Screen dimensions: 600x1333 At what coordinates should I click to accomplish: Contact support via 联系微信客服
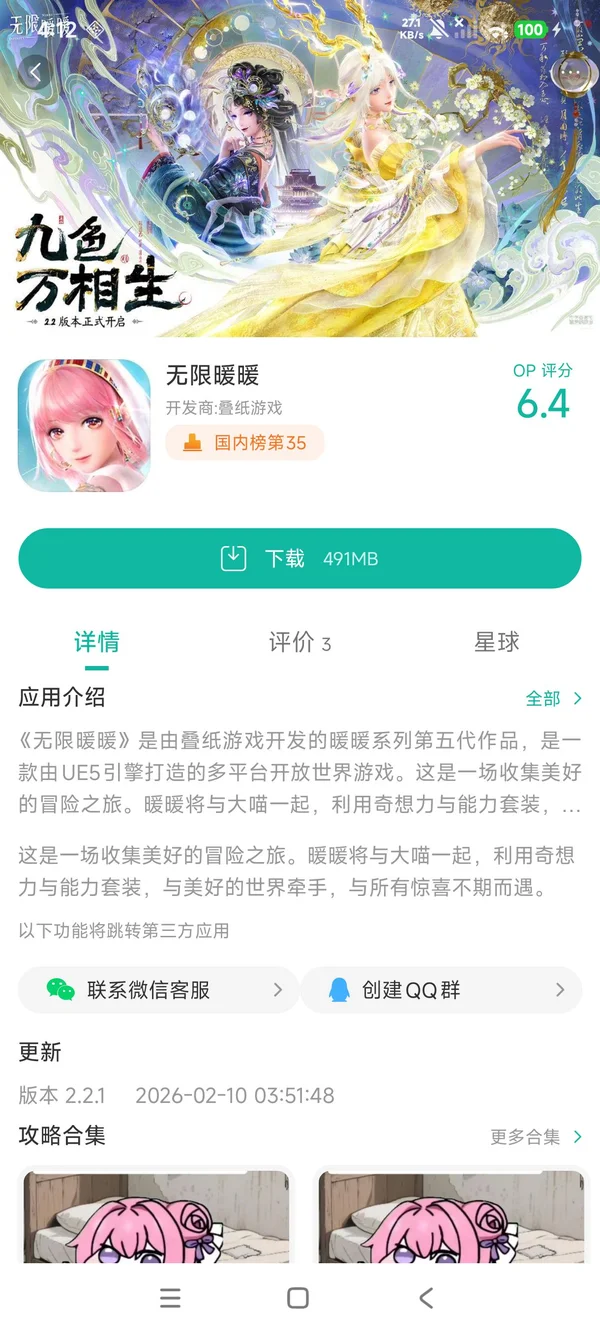pyautogui.click(x=159, y=990)
